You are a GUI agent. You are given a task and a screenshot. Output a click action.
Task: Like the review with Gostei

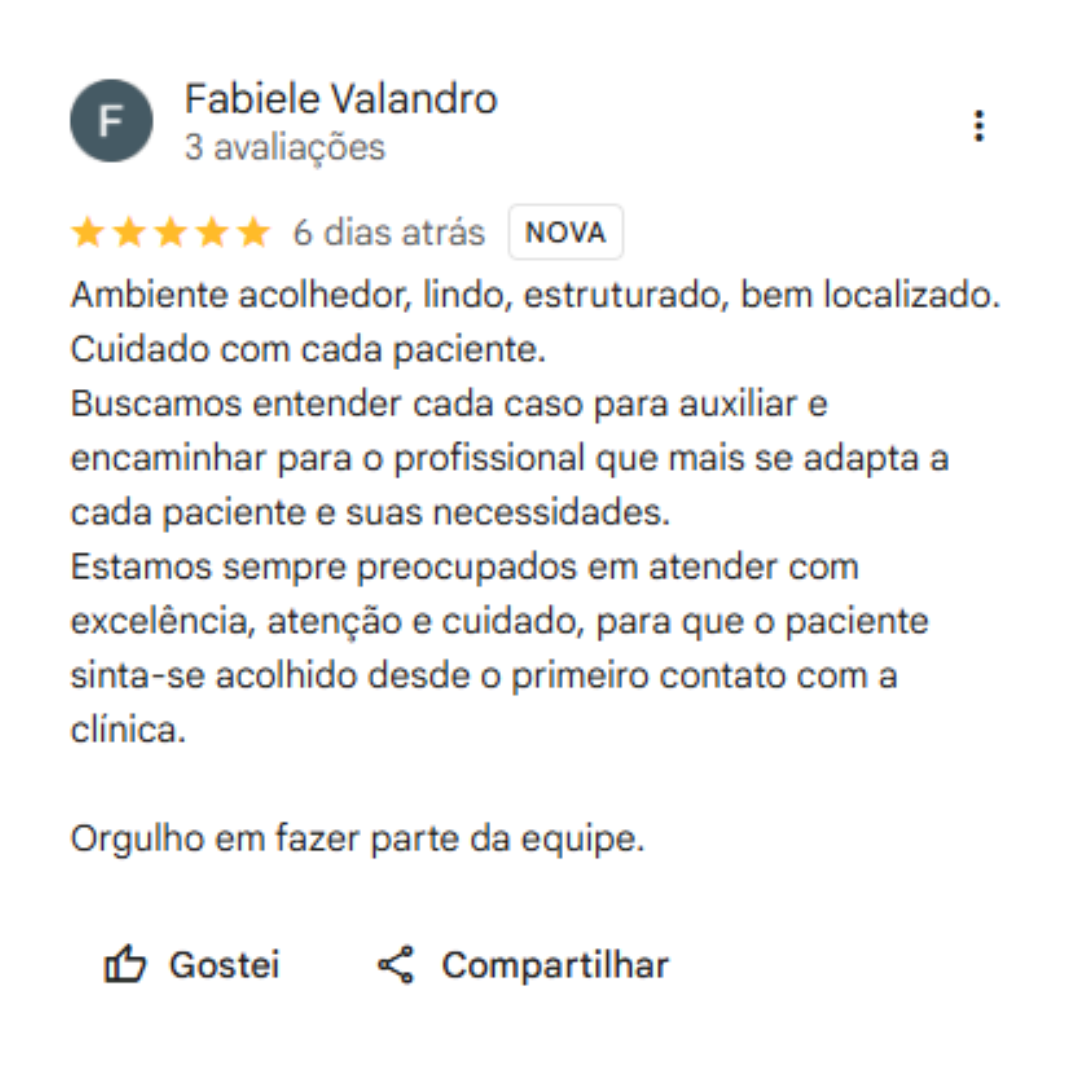click(x=192, y=965)
